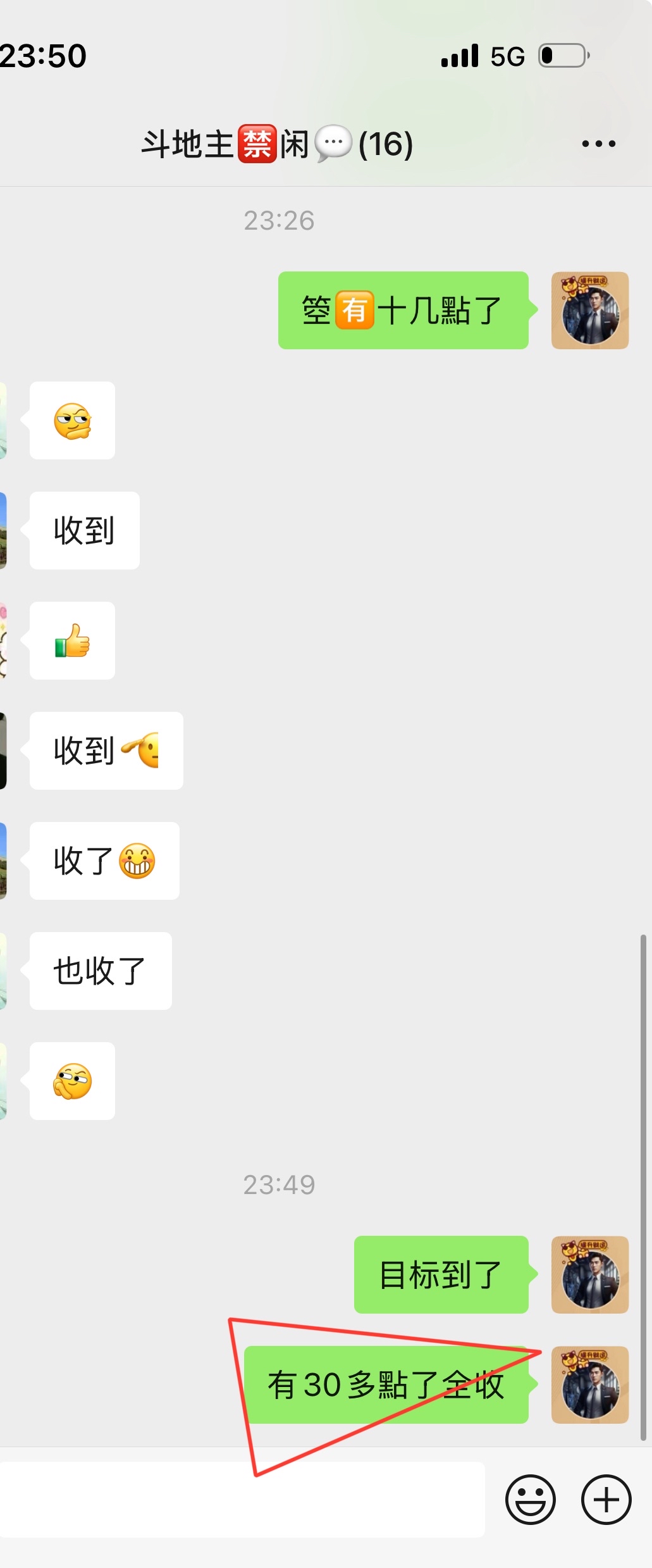Viewport: 652px width, 1568px height.
Task: Tap sender avatar beside 目标到了 message
Action: point(589,1274)
